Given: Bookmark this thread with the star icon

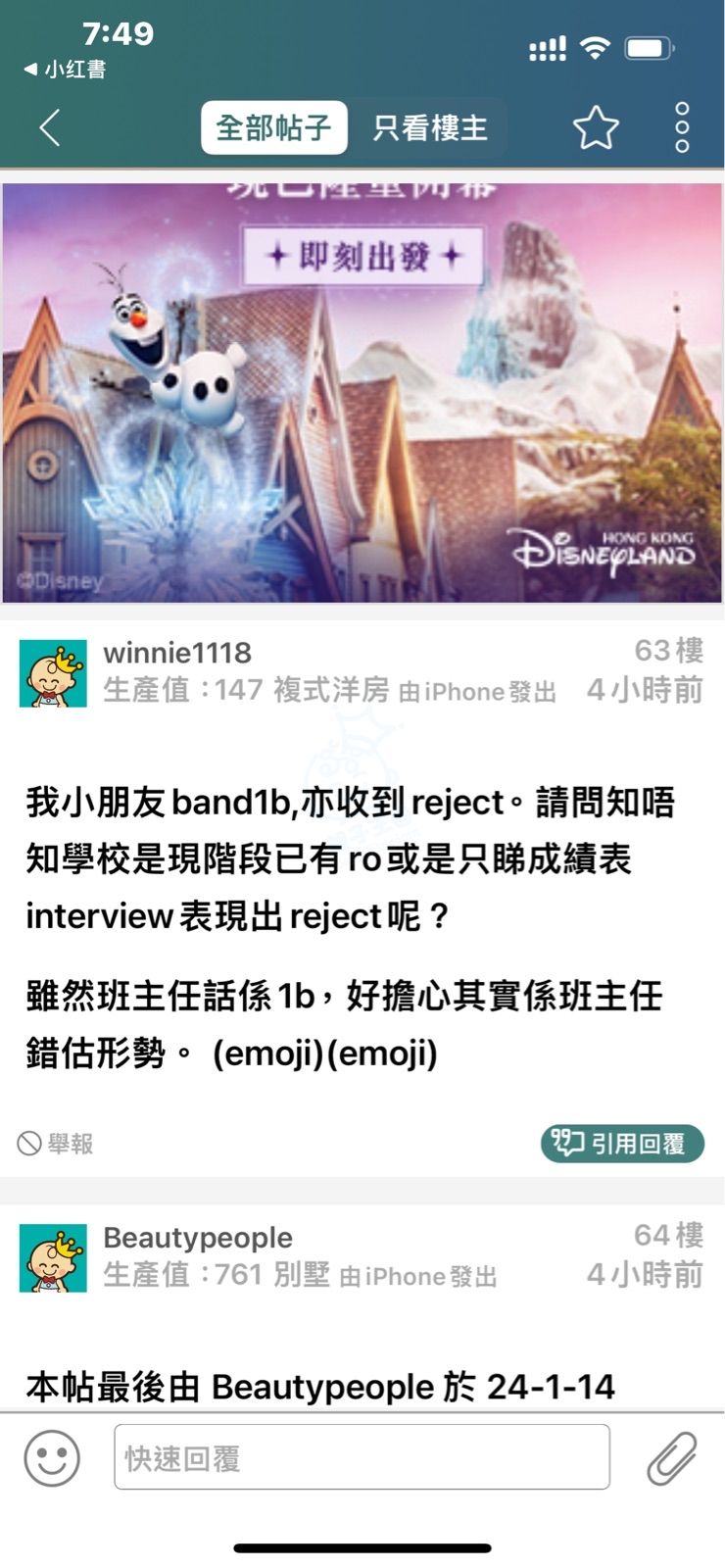Looking at the screenshot, I should tap(596, 127).
